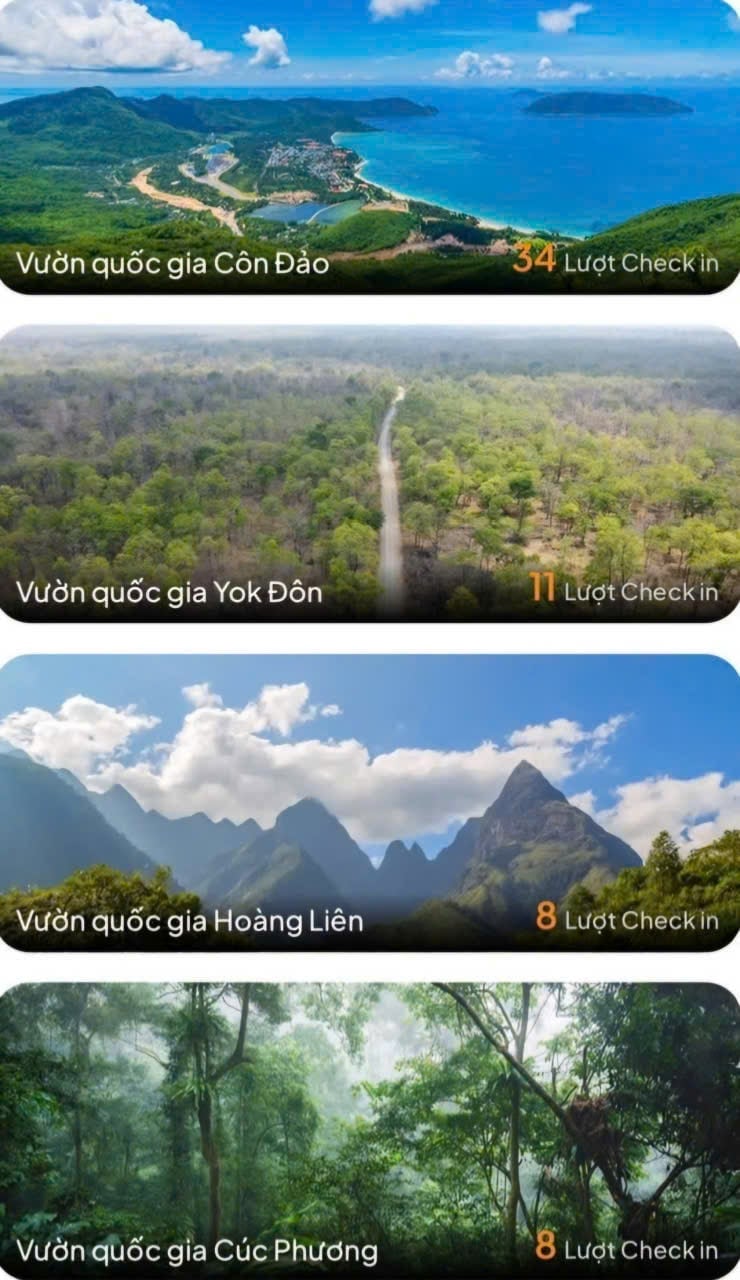Select the Vườn quốc gia Cúc Phương card
The image size is (740, 1280).
coord(370,1130)
